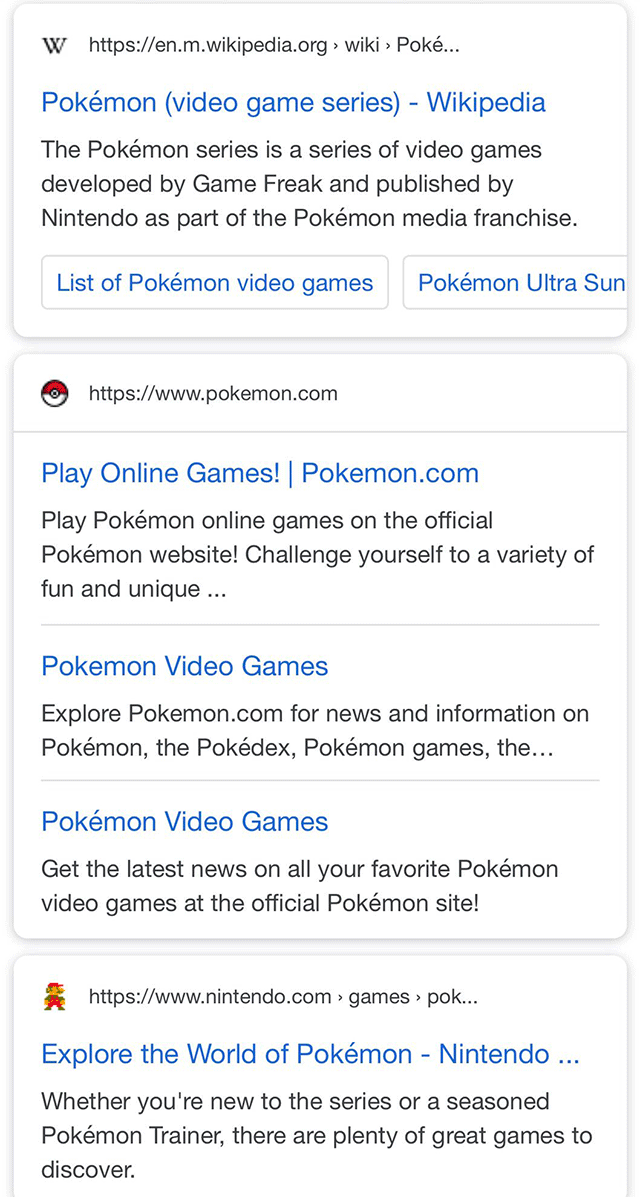Image resolution: width=640 pixels, height=1197 pixels.
Task: Select the Pokémon Ultra Sun chip
Action: tap(518, 283)
